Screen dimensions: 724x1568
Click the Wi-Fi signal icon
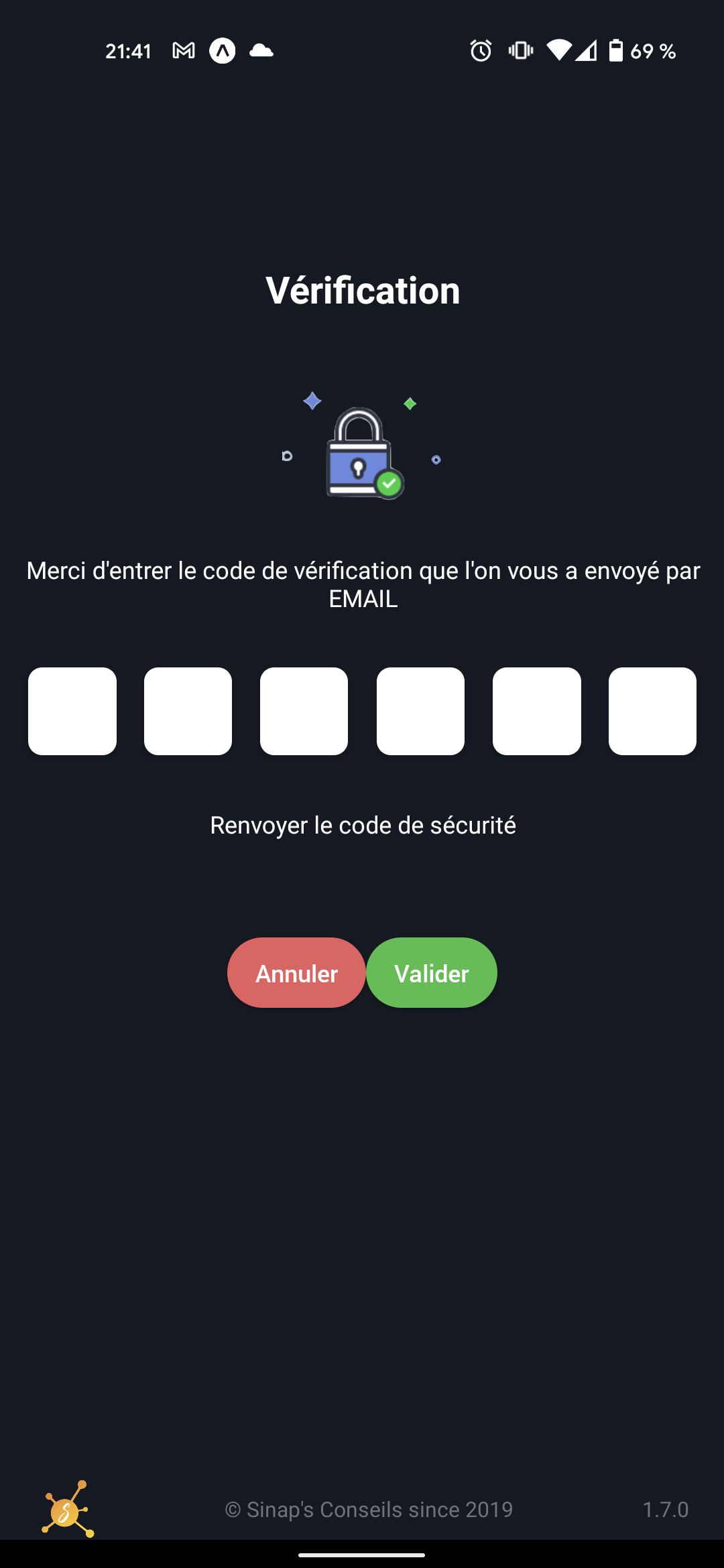pos(560,50)
